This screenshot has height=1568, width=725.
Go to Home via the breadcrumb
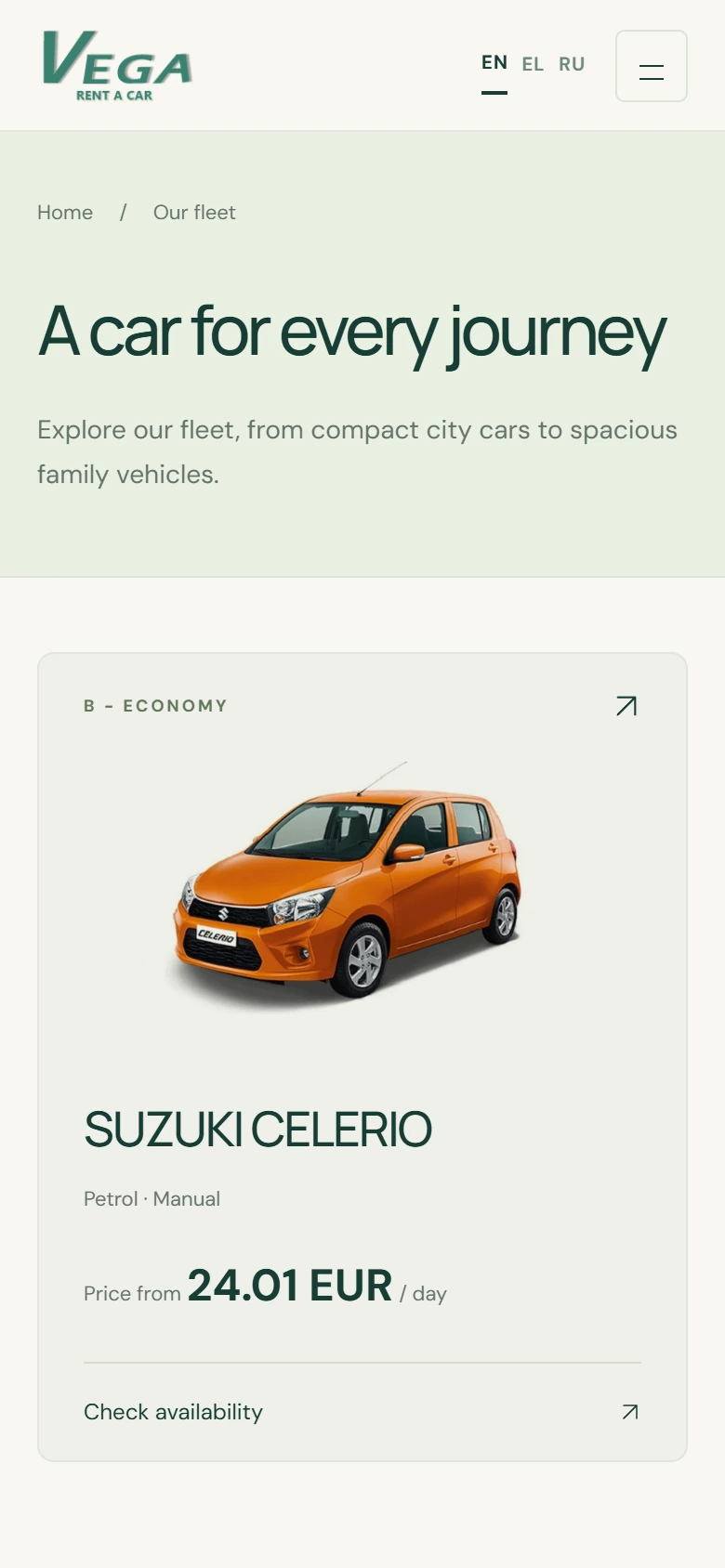(65, 213)
